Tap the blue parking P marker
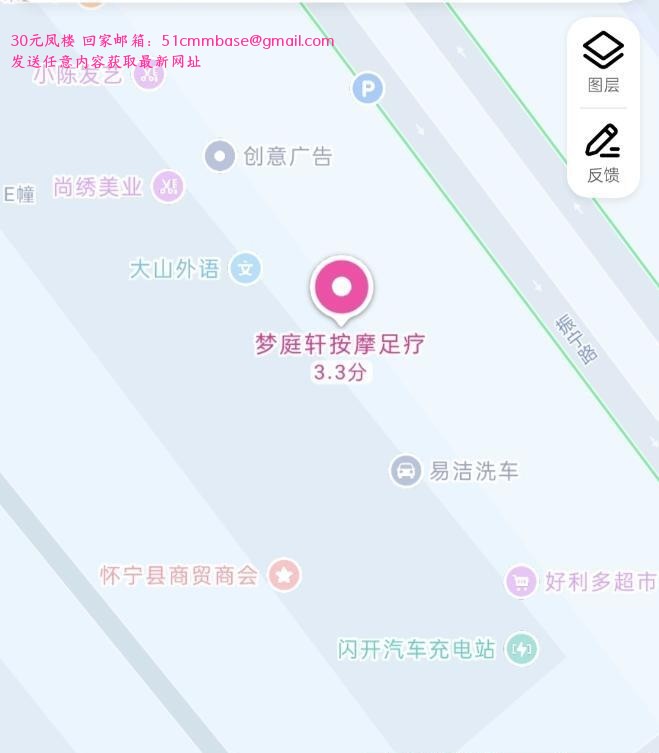 [367, 89]
